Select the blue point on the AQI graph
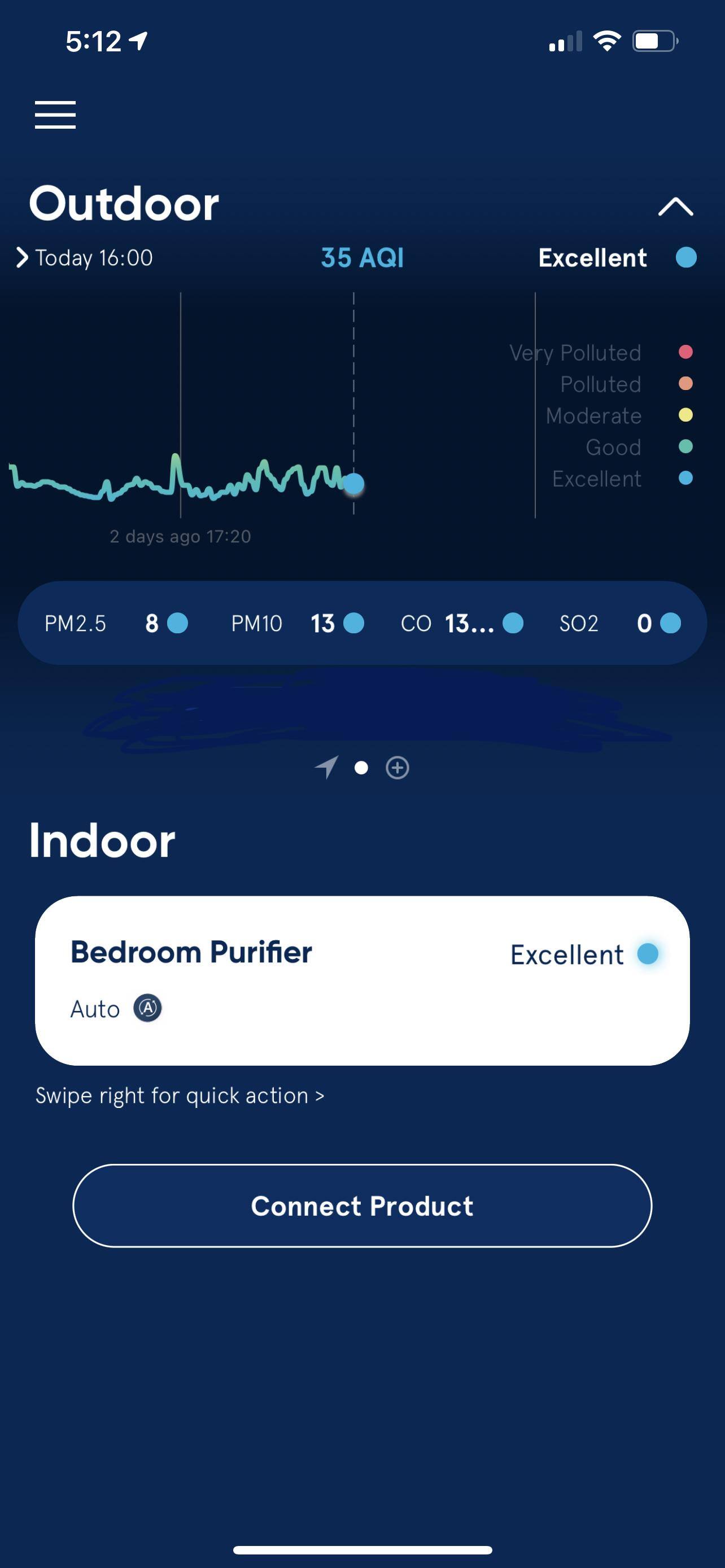 coord(353,484)
